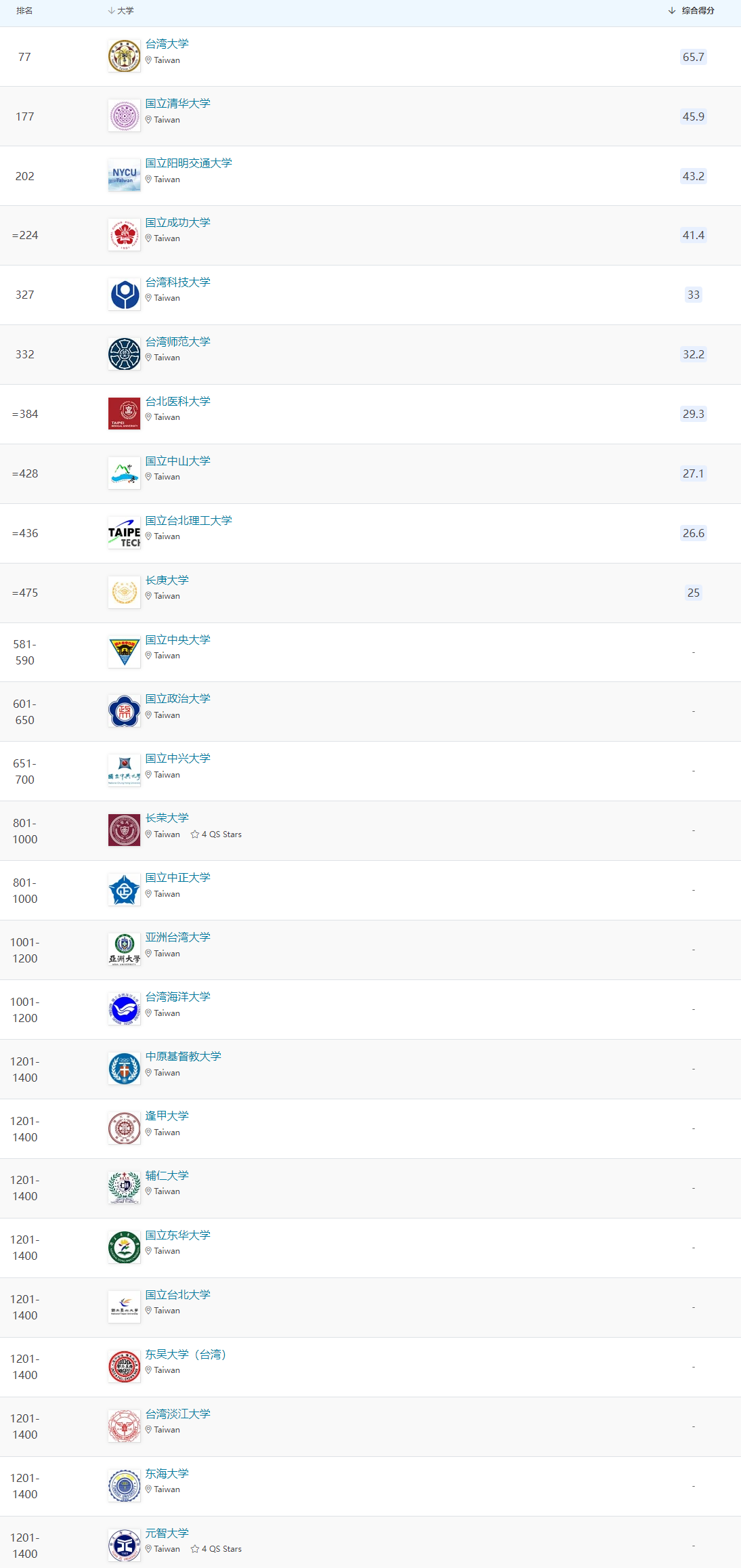741x1568 pixels.
Task: Open 东吴大学（台湾）link
Action: [186, 1355]
